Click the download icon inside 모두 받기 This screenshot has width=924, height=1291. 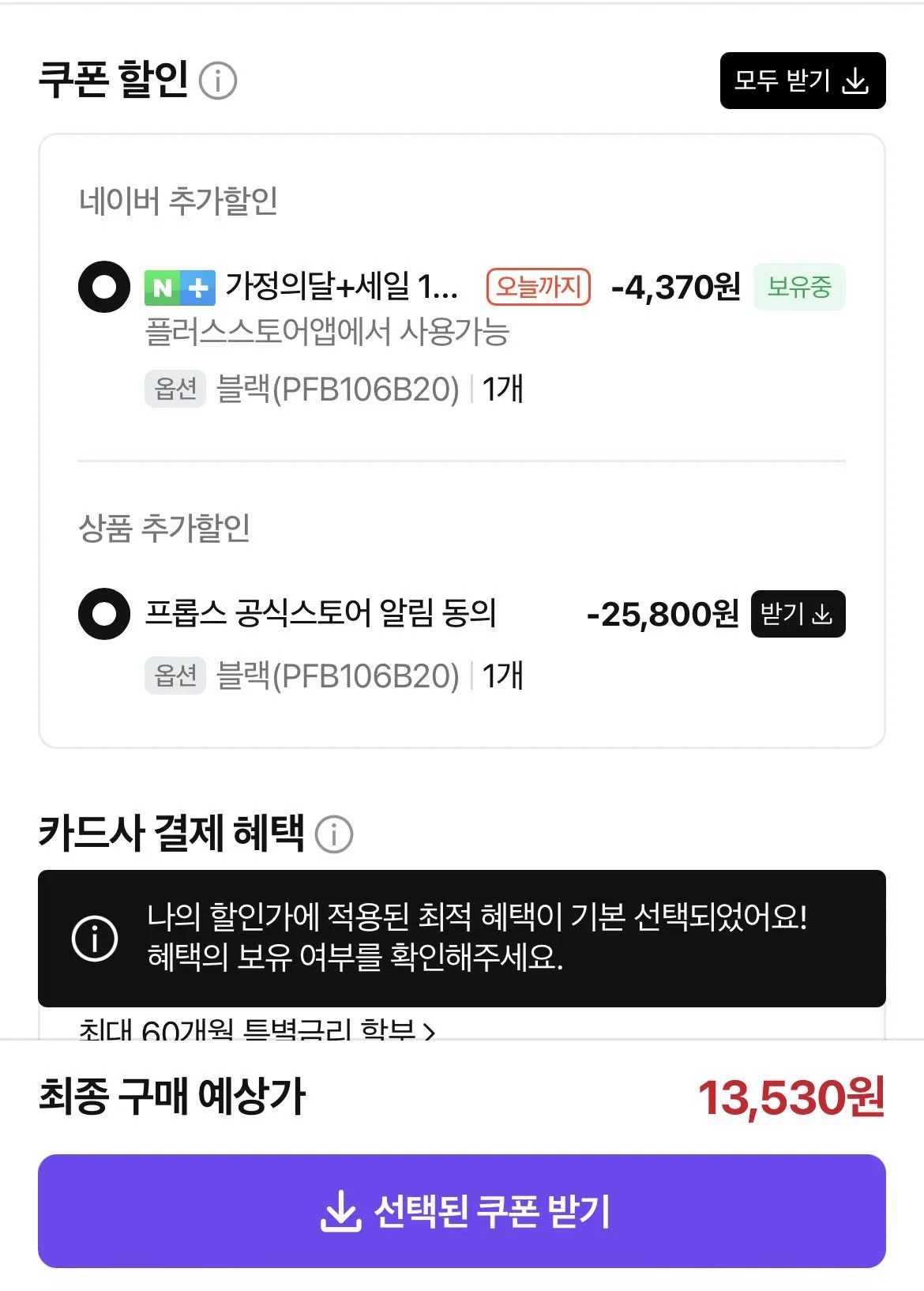tap(855, 81)
